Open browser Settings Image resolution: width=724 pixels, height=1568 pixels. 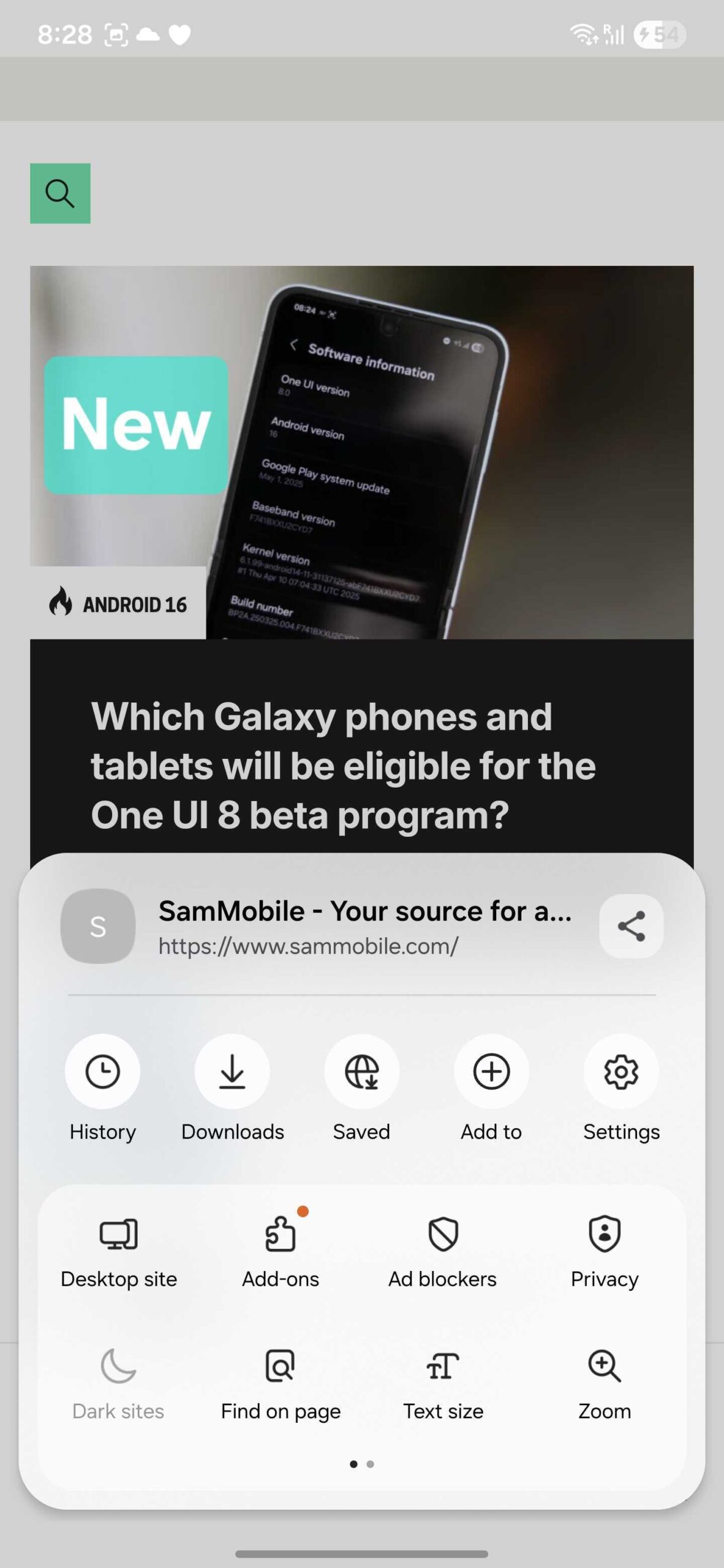[621, 1072]
